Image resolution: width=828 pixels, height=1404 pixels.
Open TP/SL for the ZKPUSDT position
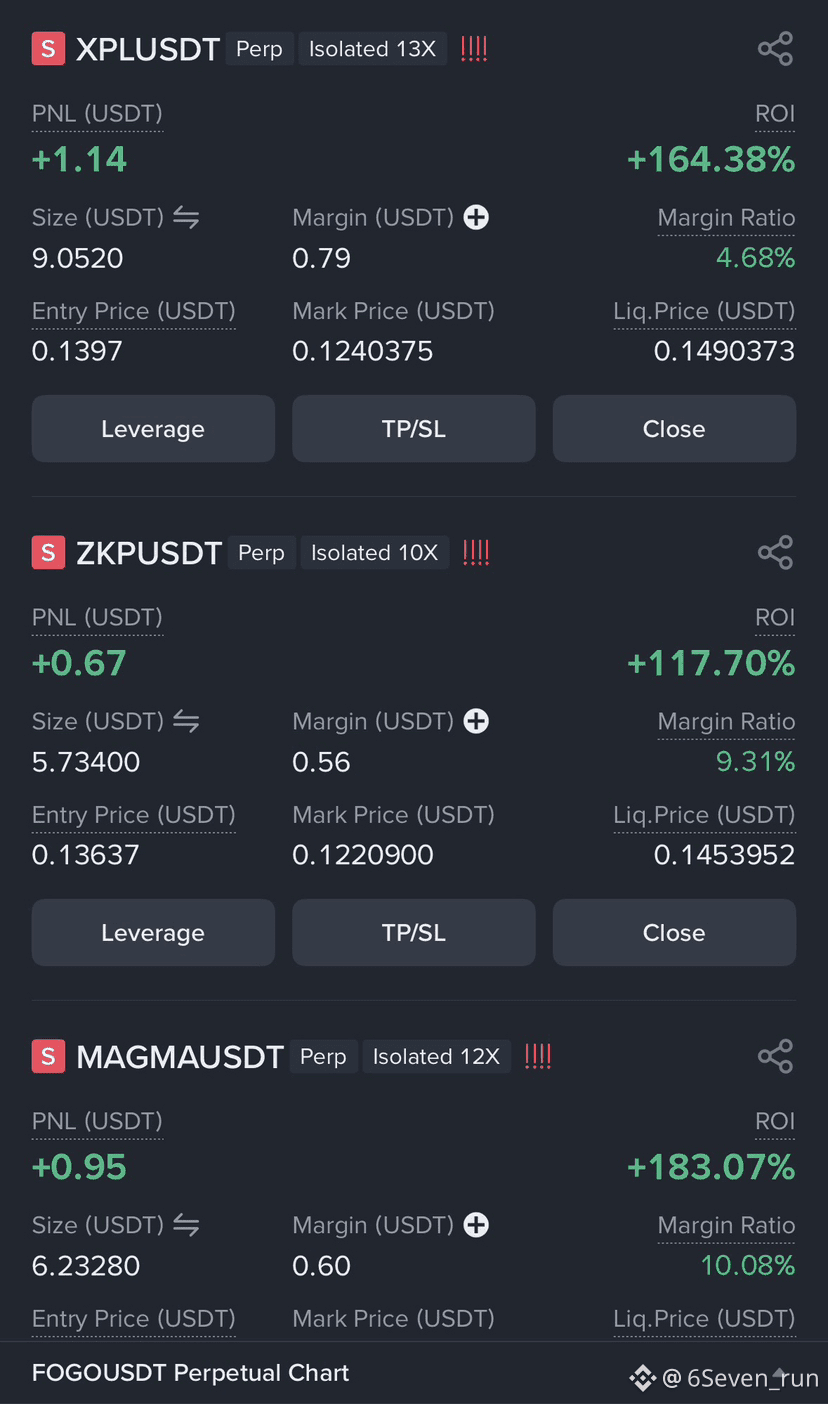[413, 933]
